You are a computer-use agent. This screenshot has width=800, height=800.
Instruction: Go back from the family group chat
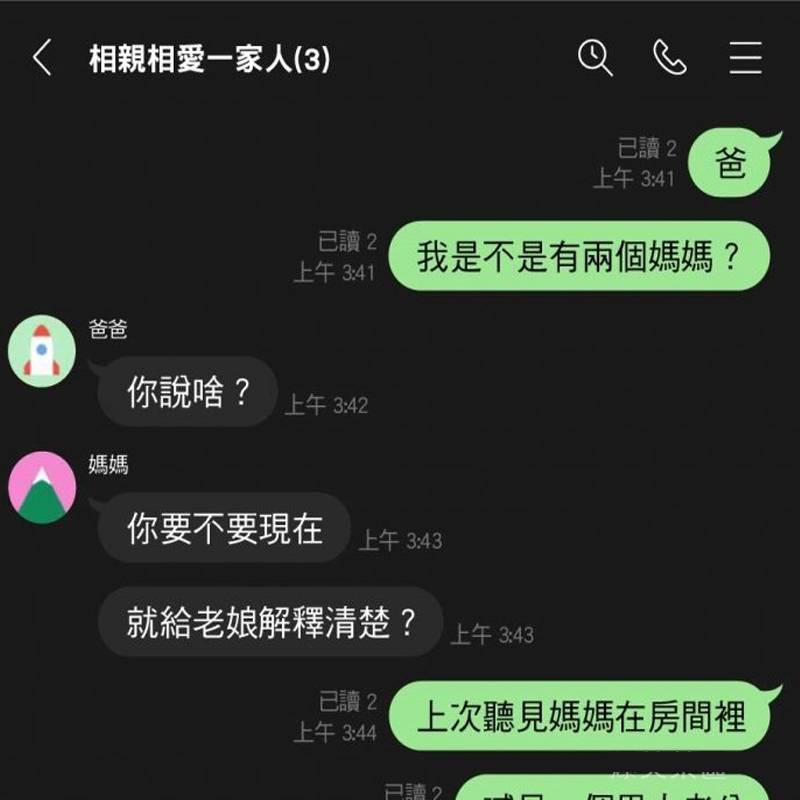pos(41,59)
